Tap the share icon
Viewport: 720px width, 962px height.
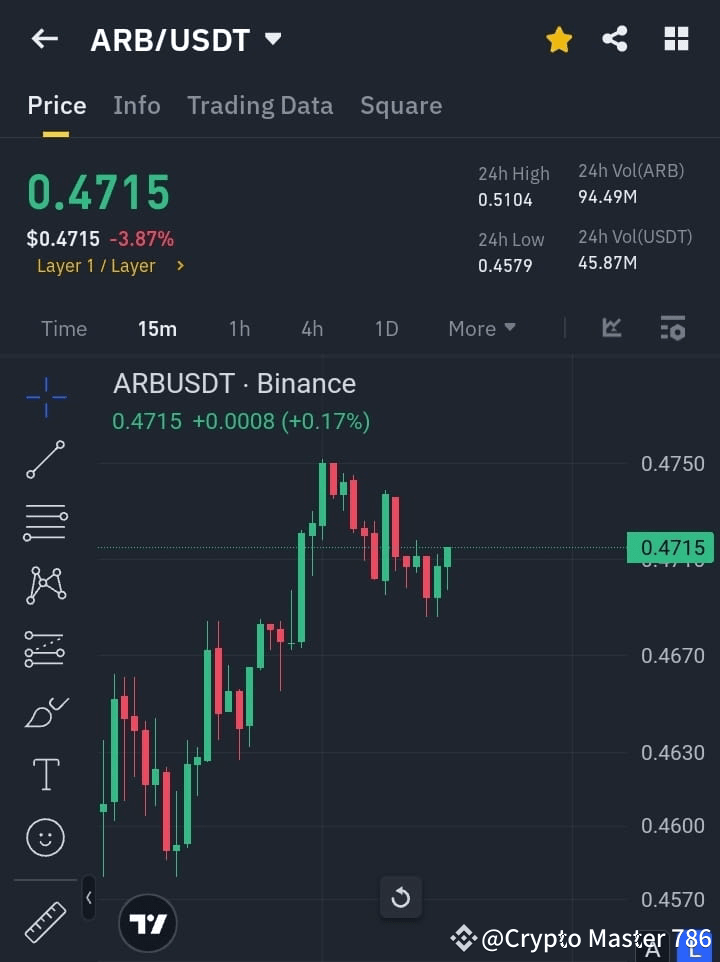coord(615,38)
